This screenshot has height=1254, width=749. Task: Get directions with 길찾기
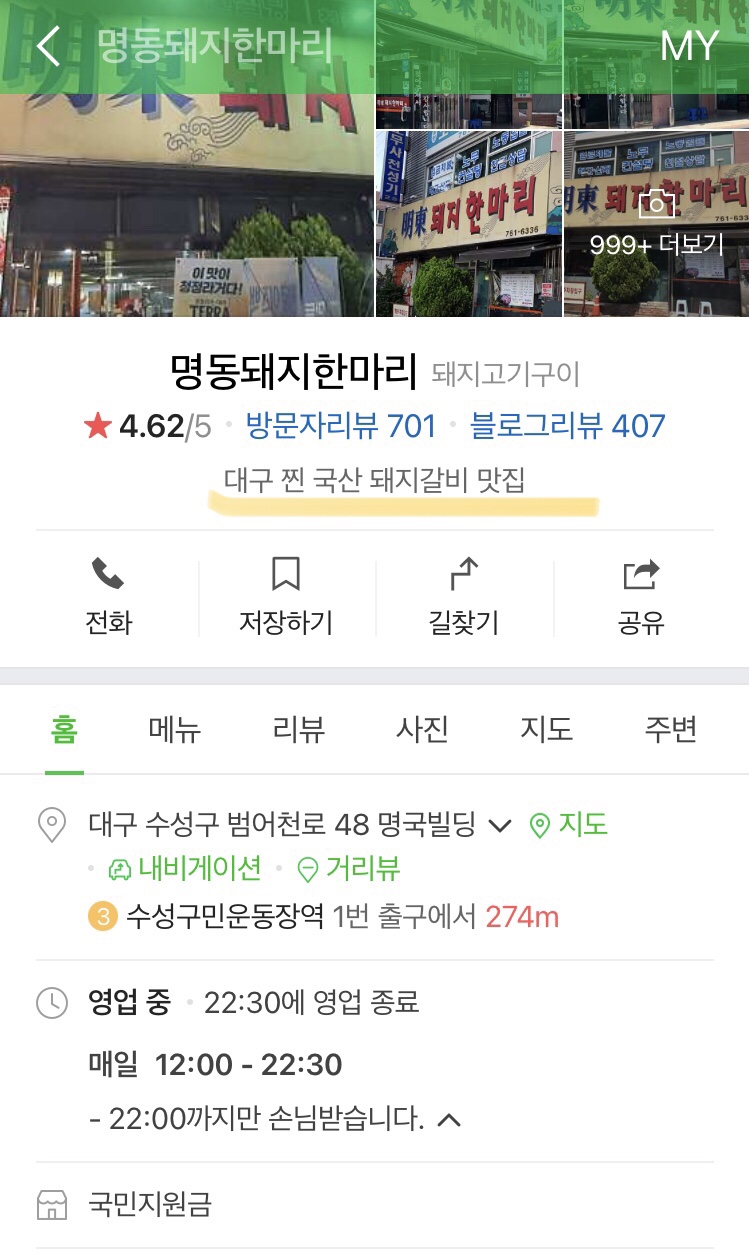tap(464, 598)
